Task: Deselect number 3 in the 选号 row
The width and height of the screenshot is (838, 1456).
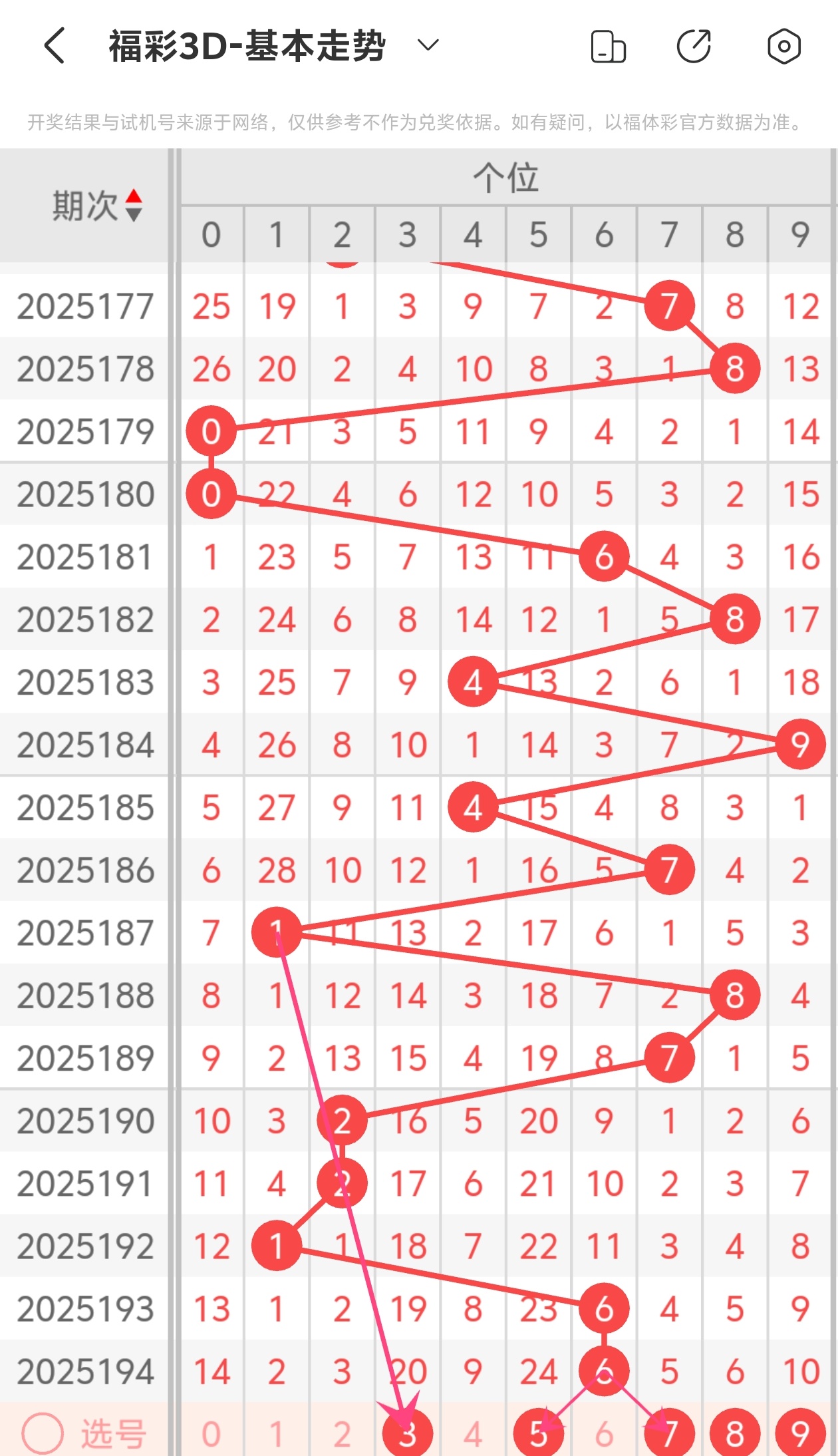Action: click(408, 1434)
